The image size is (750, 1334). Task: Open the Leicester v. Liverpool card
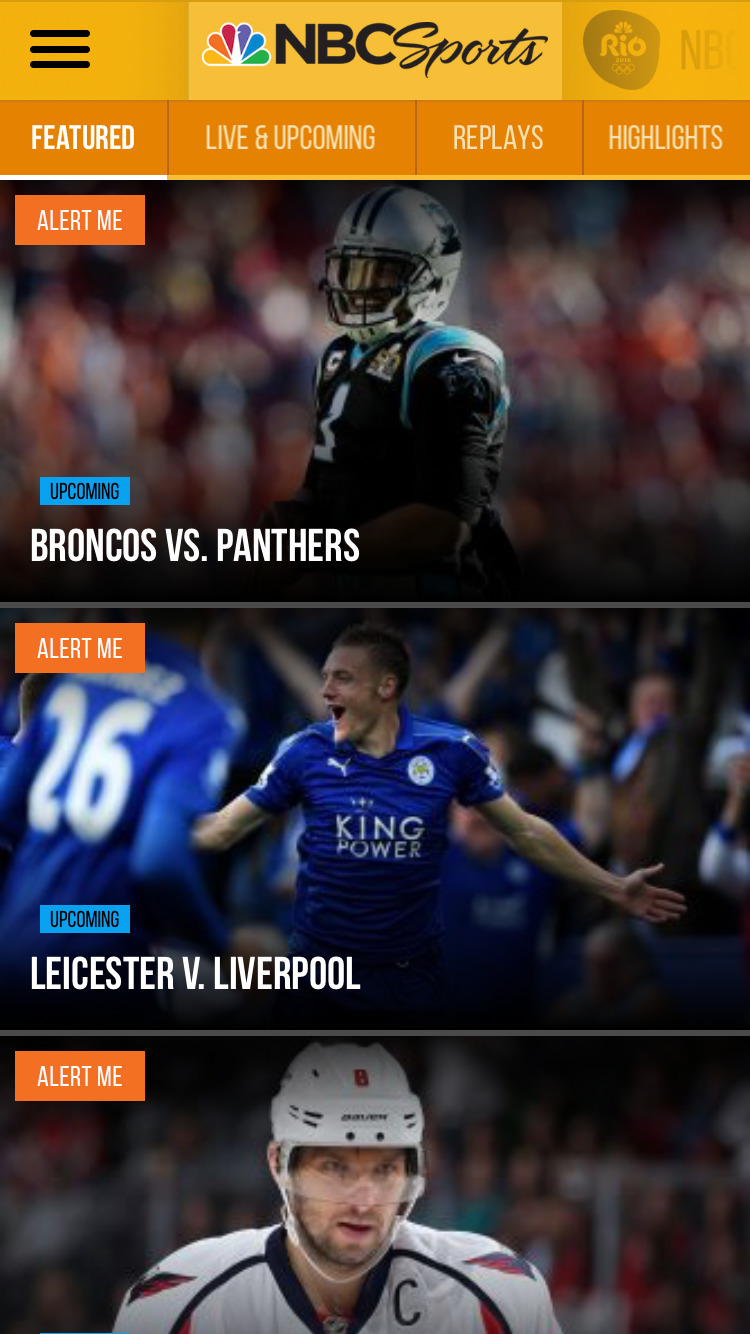(x=375, y=819)
